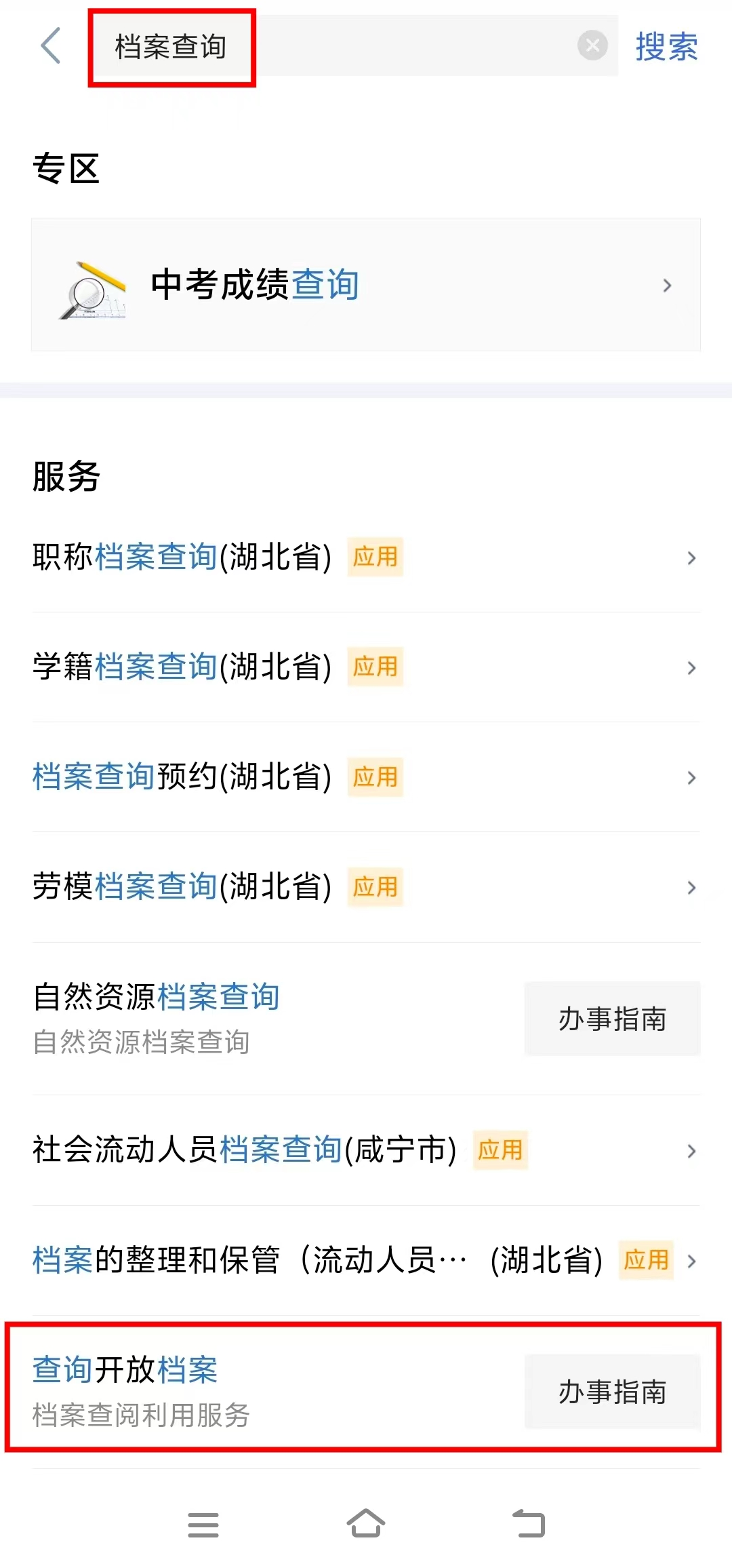This screenshot has height=1568, width=732.
Task: Clear the search text
Action: coord(592,46)
